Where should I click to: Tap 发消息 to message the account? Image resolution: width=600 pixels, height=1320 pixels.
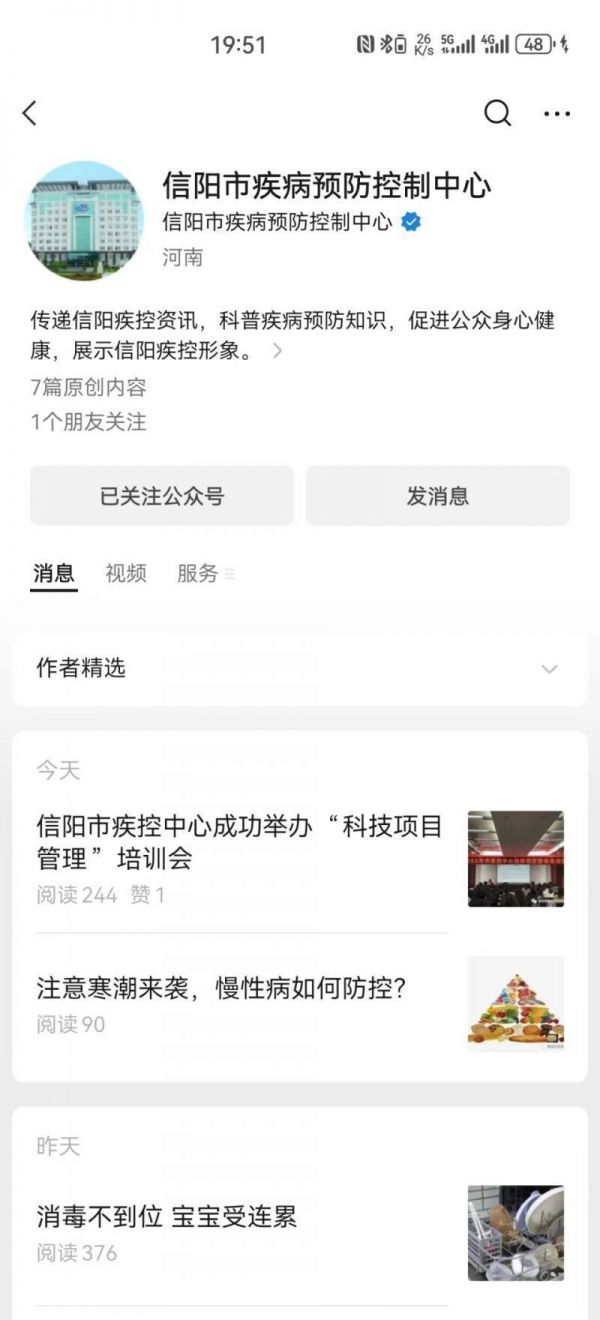[438, 496]
